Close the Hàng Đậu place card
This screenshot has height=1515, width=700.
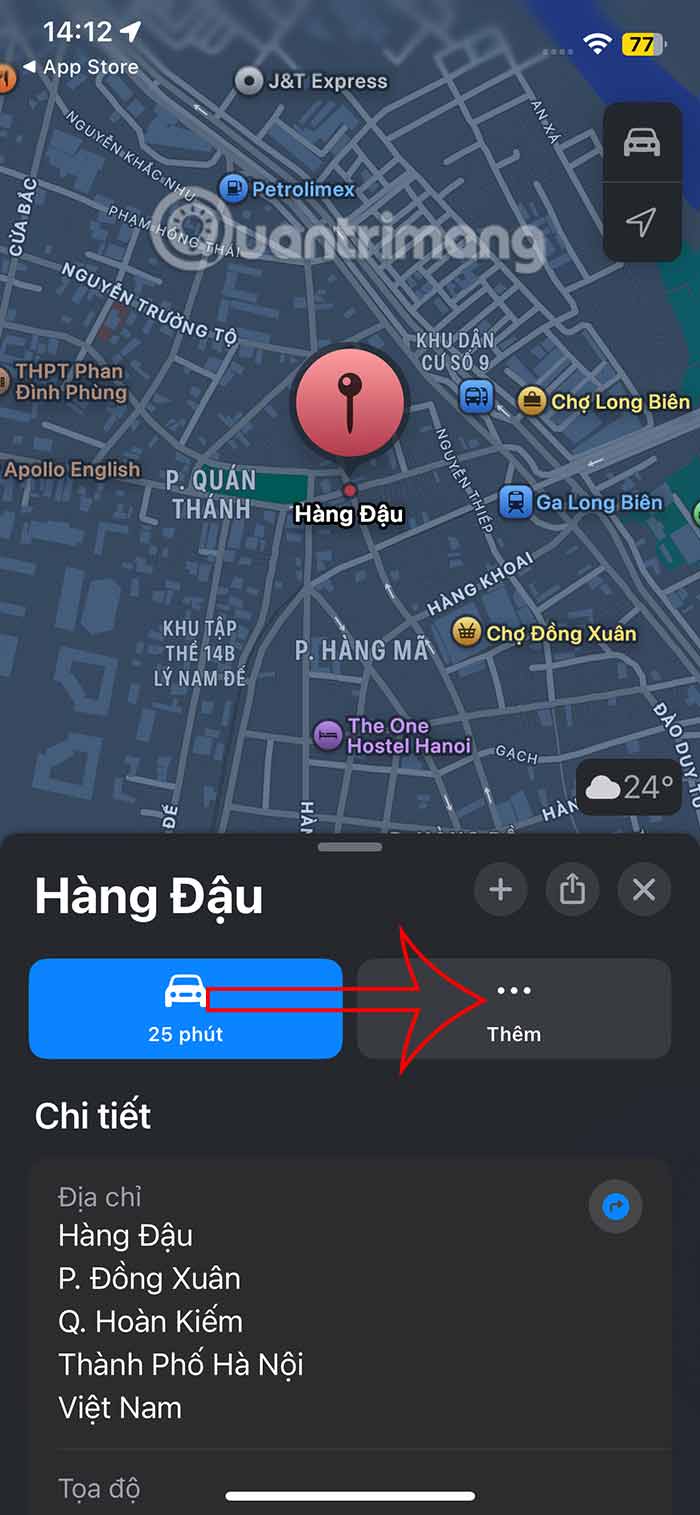click(644, 889)
